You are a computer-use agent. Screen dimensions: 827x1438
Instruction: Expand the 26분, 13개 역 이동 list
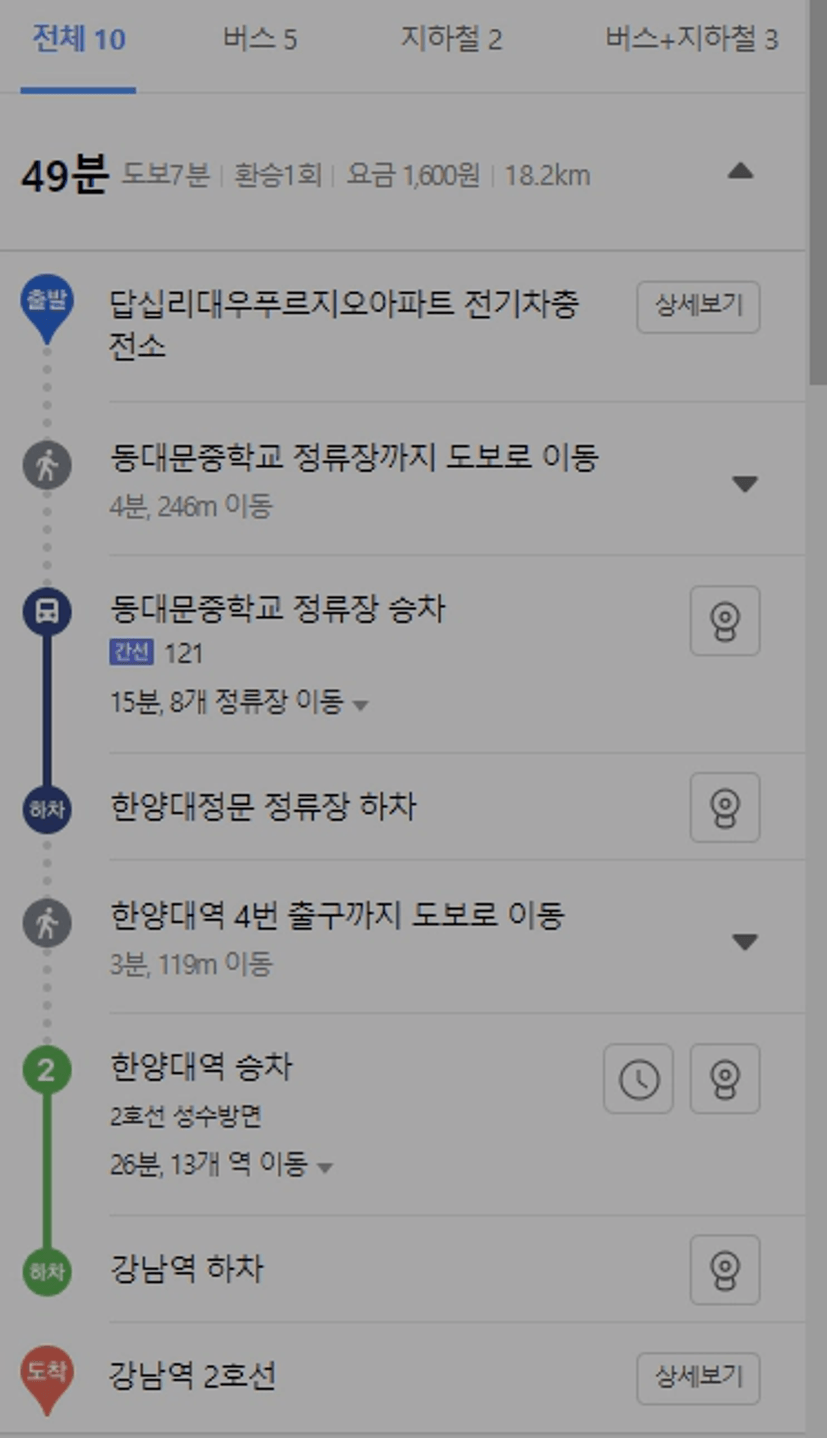pos(222,1165)
